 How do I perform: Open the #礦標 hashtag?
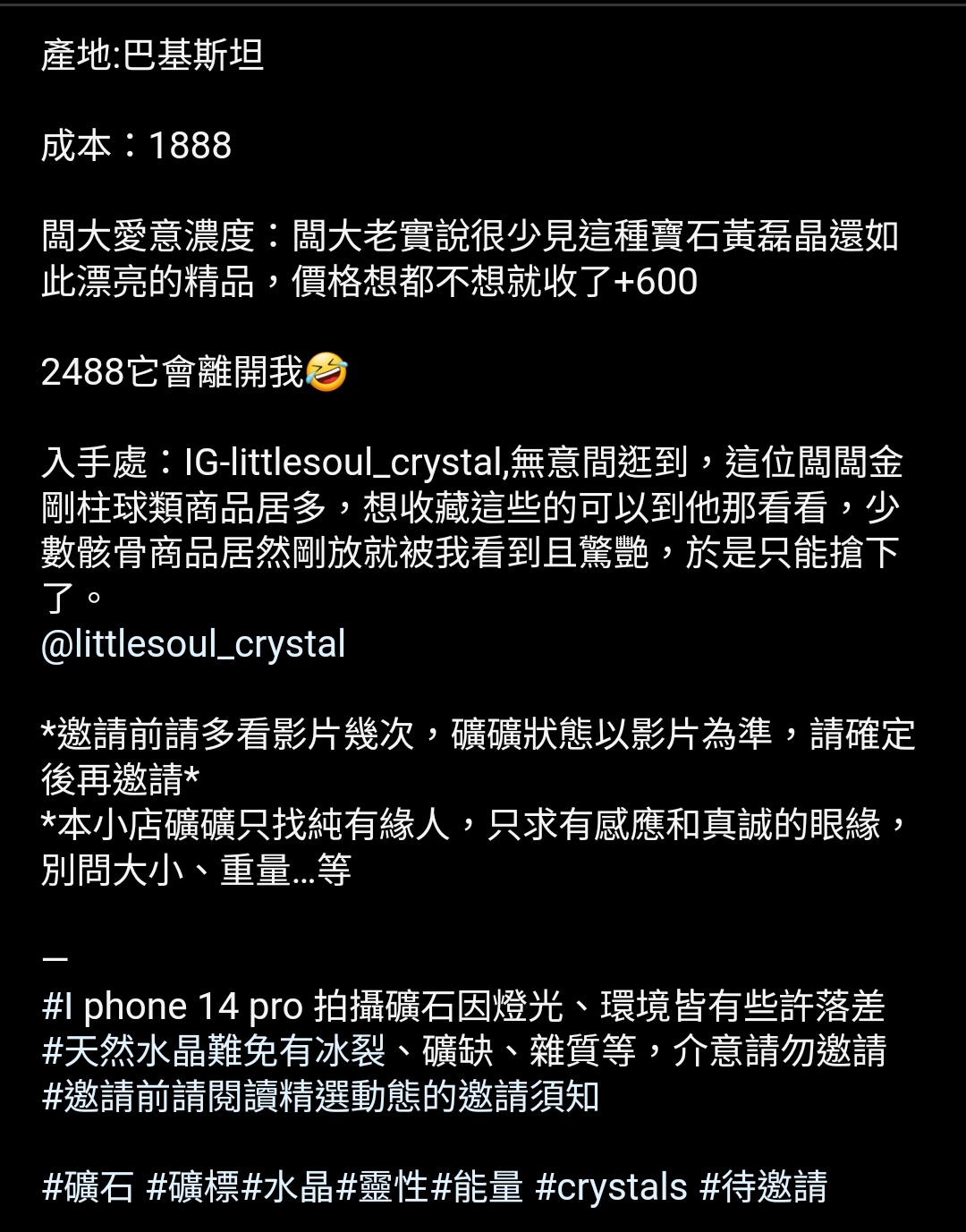coord(193,1187)
